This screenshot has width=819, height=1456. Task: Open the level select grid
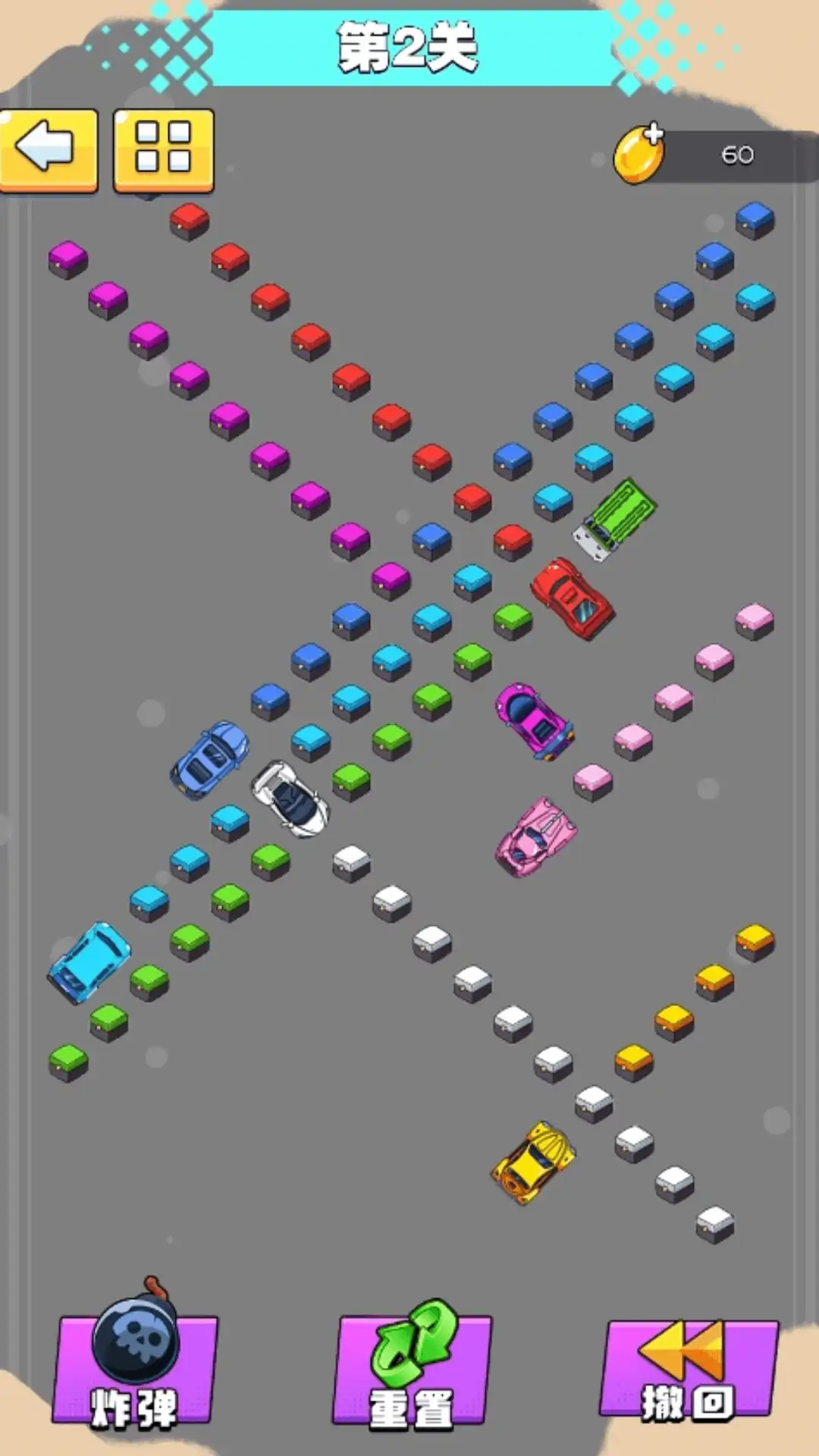click(x=163, y=149)
